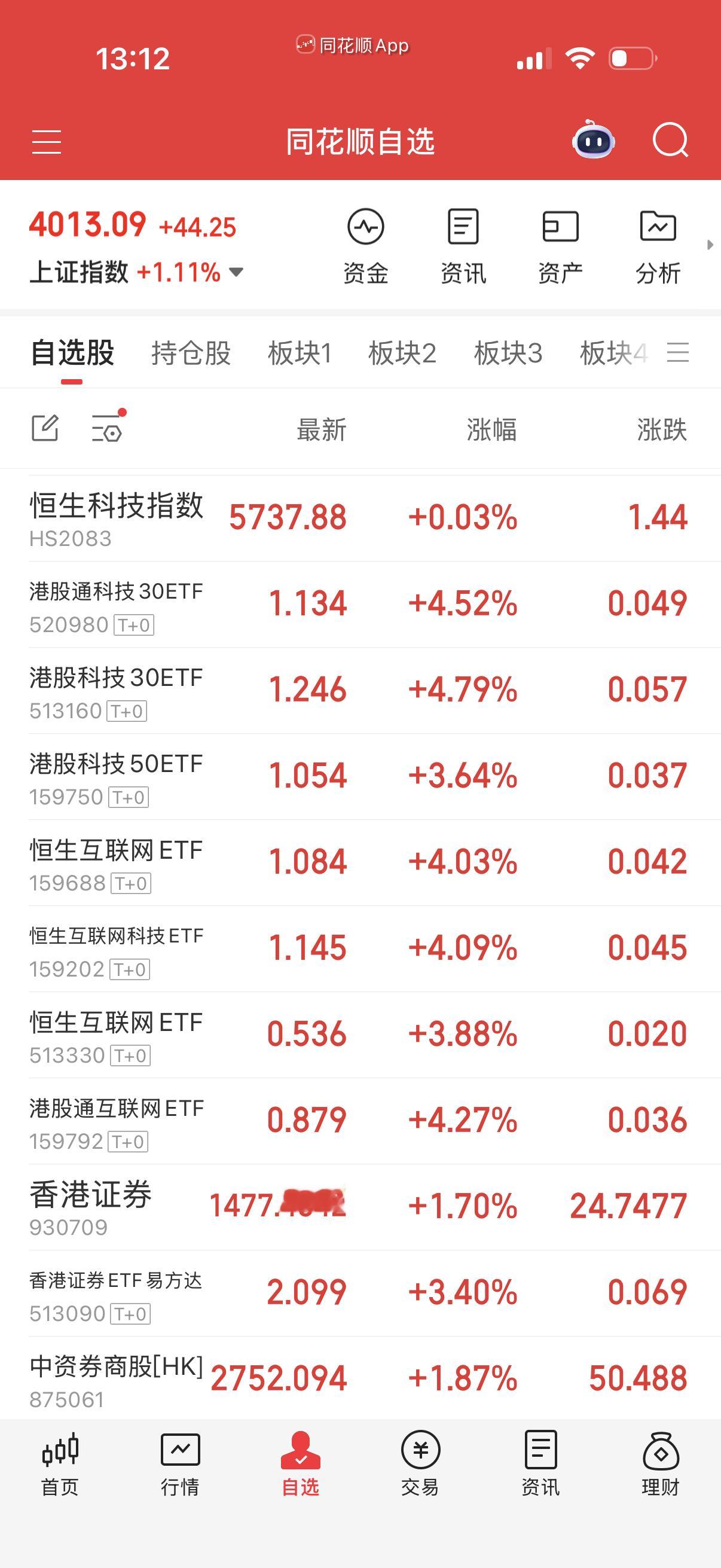Open the watchlist groups manage icon beside 板块4
721x1568 pixels.
[677, 353]
